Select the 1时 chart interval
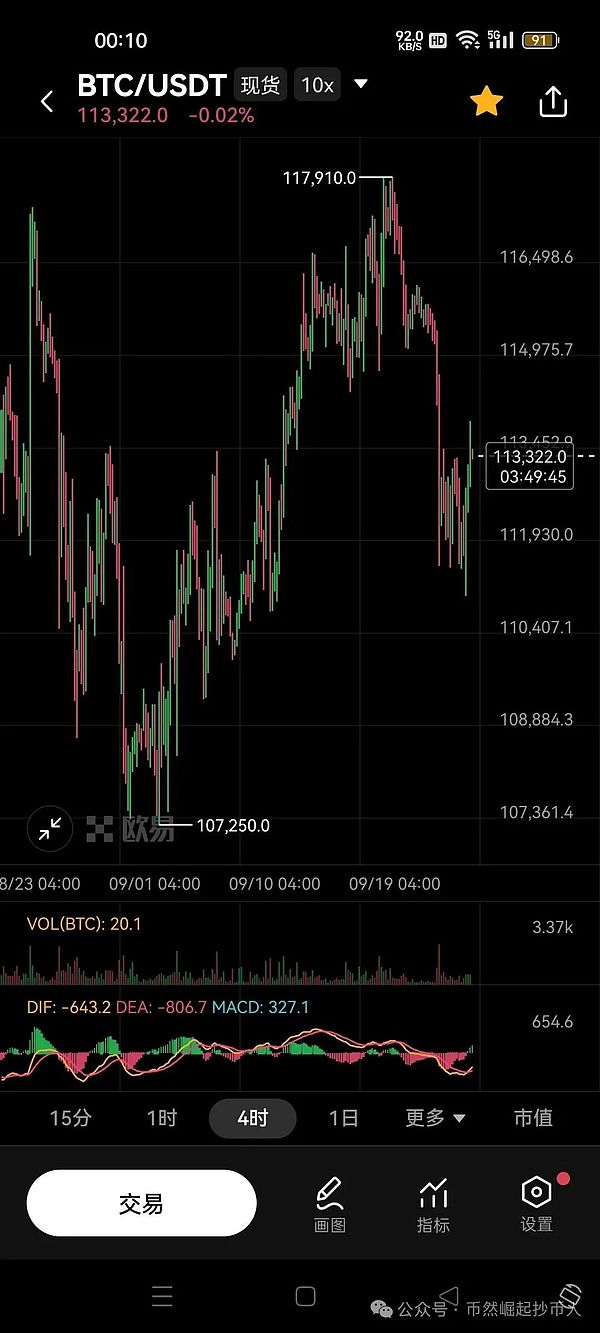This screenshot has width=600, height=1333. click(161, 1118)
